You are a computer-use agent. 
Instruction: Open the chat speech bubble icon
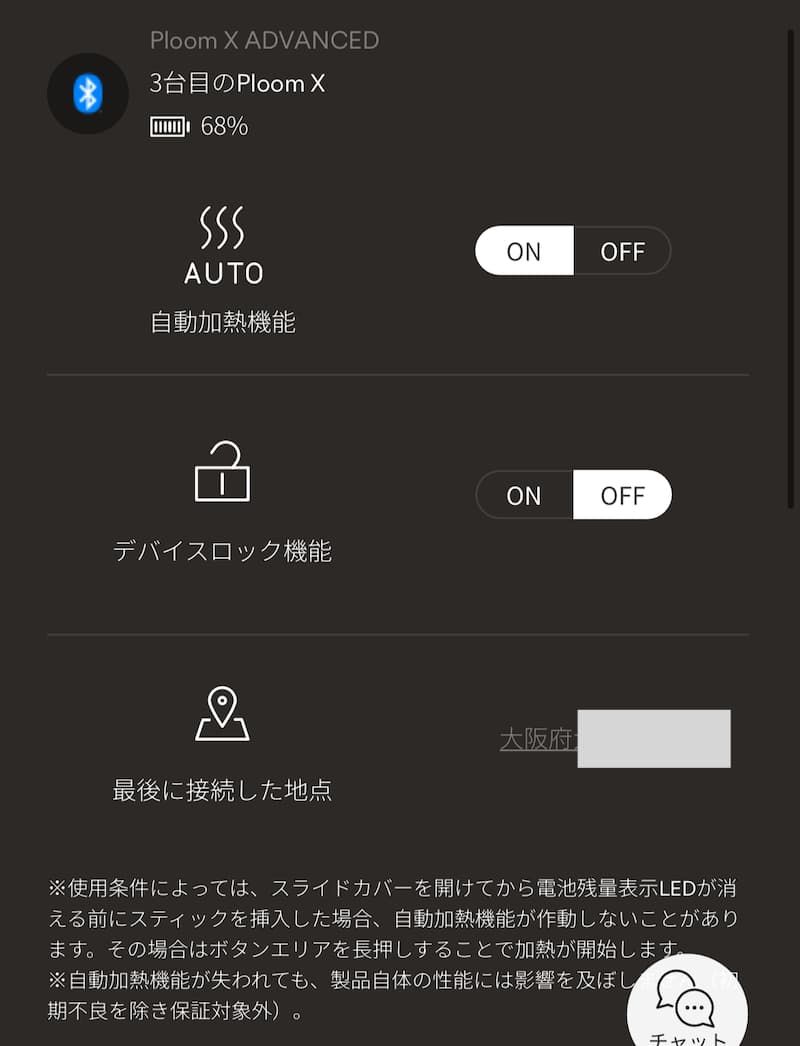687,1000
